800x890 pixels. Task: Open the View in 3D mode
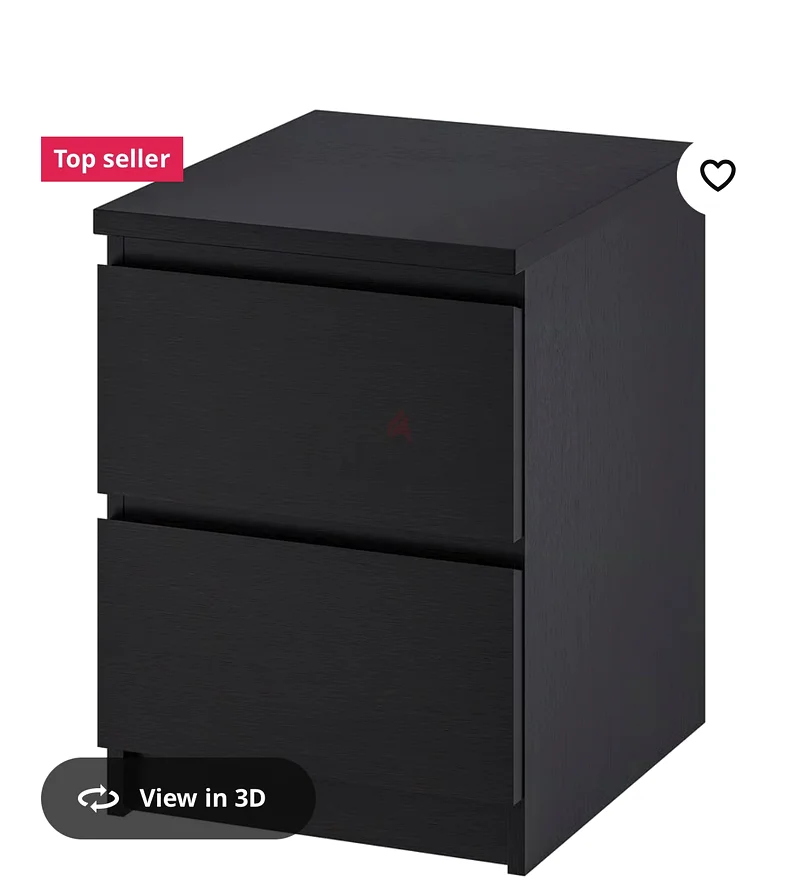pos(178,797)
